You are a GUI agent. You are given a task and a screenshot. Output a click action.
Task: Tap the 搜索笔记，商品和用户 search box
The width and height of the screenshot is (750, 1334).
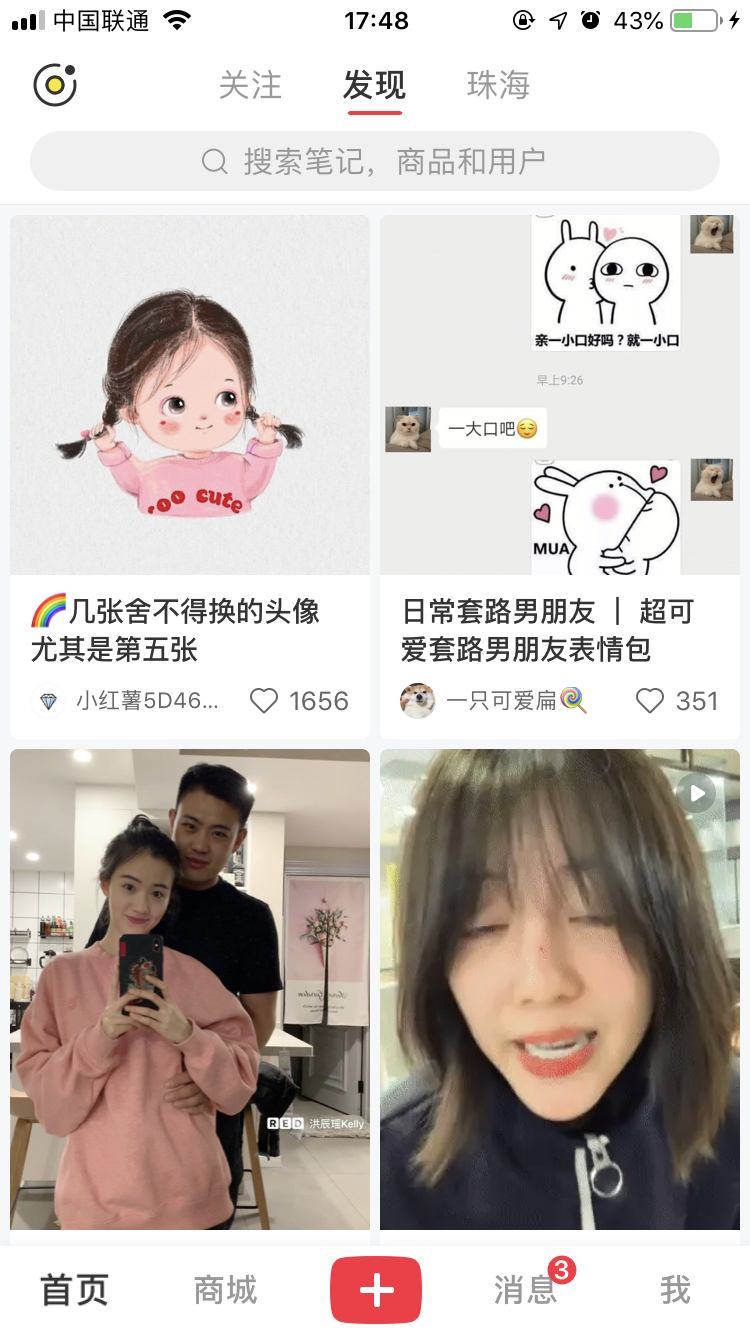(375, 161)
